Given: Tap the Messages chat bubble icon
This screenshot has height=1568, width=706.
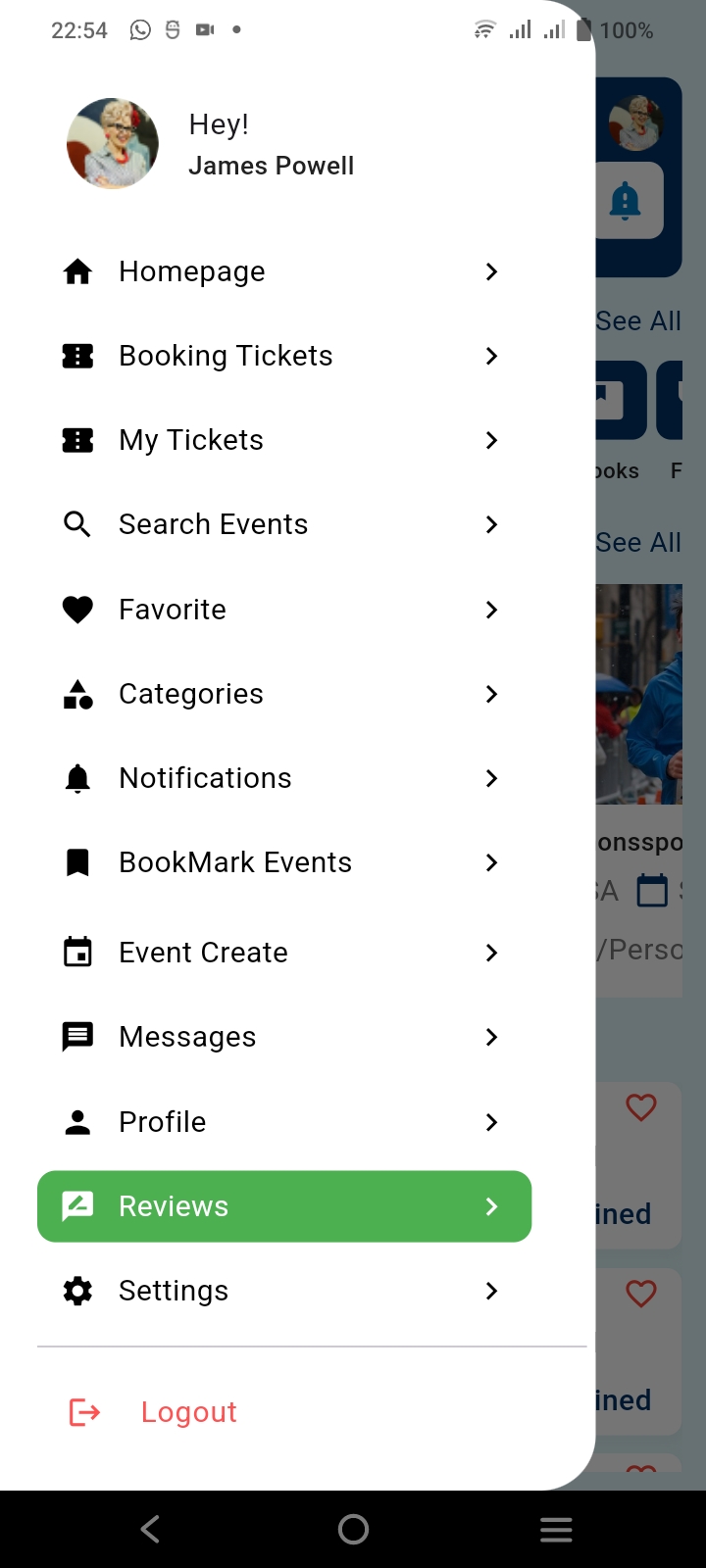Looking at the screenshot, I should (x=77, y=1036).
